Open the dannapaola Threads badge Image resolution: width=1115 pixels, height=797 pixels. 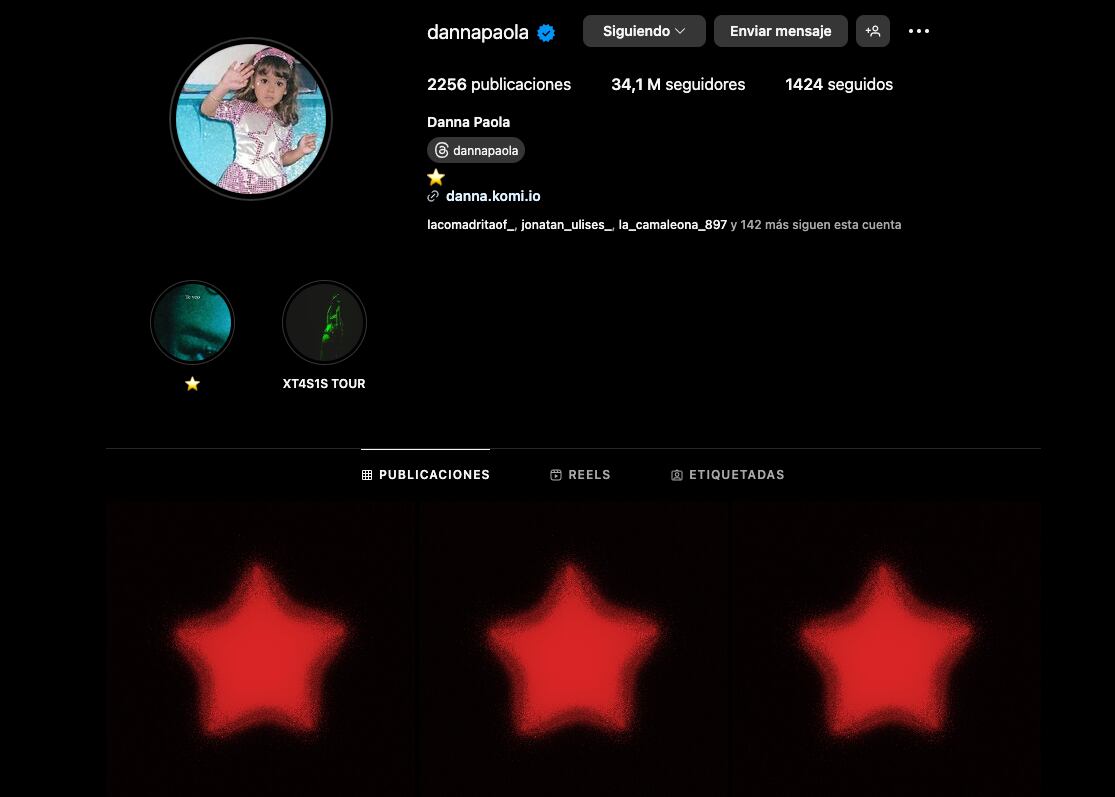click(x=476, y=150)
